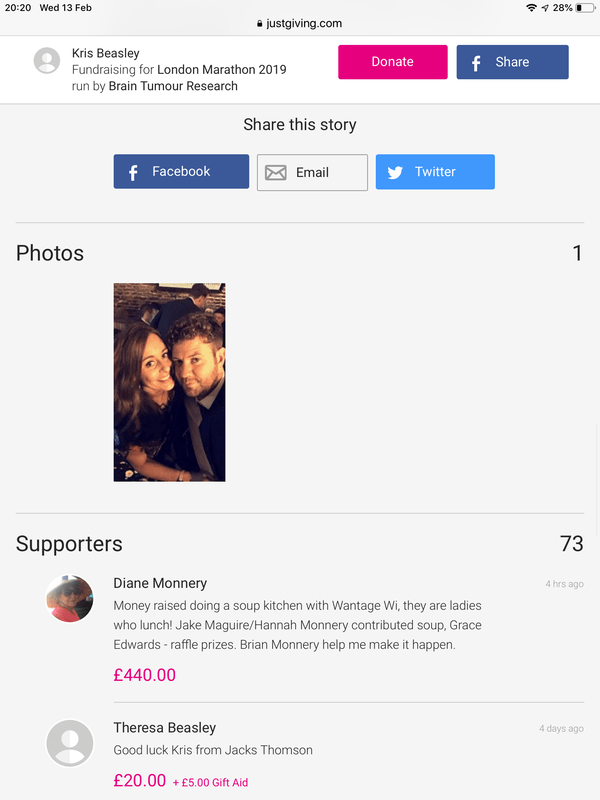Open the couple photo in Photos
The height and width of the screenshot is (800, 600).
(x=169, y=382)
